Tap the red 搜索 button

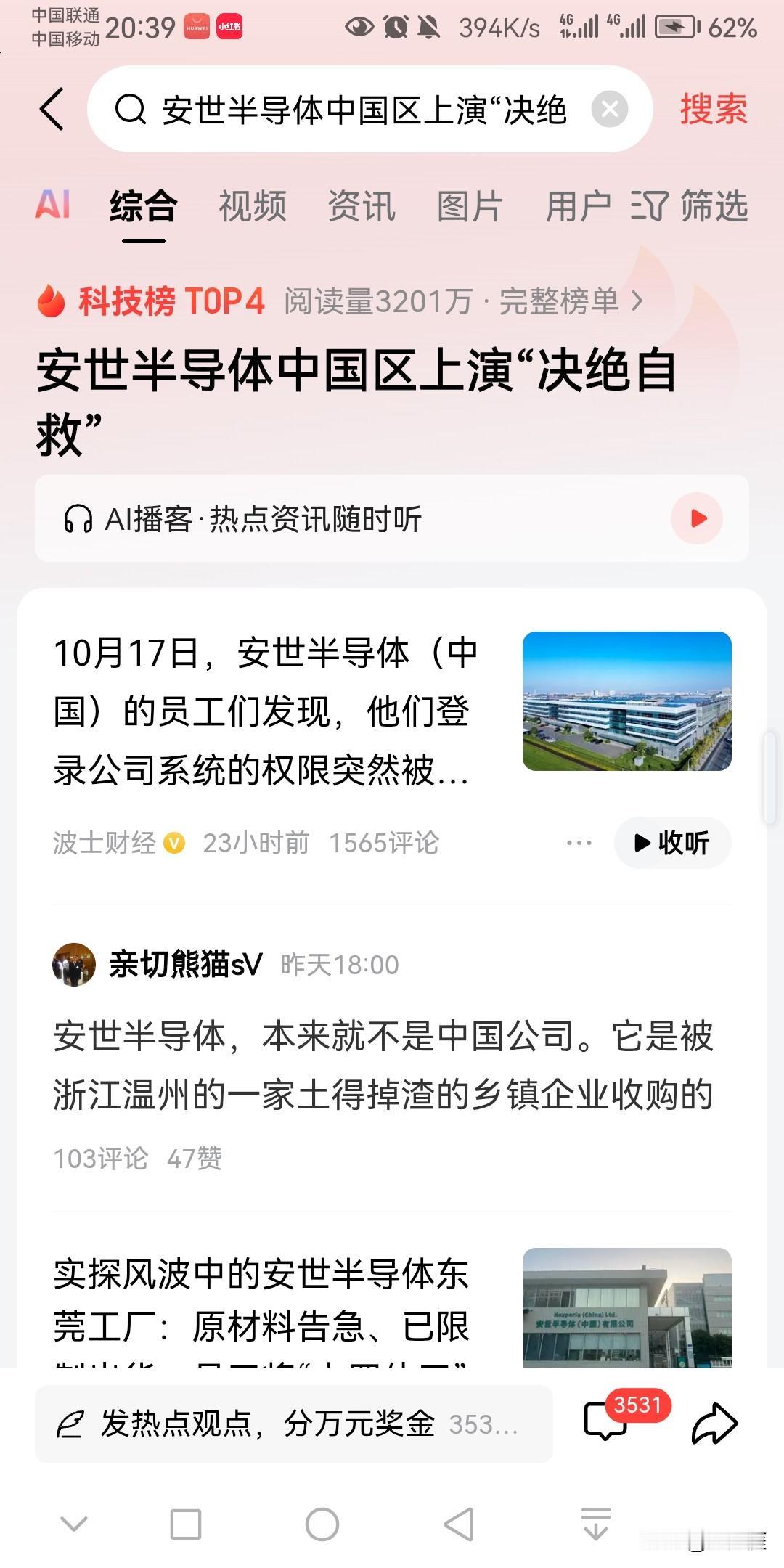(713, 110)
